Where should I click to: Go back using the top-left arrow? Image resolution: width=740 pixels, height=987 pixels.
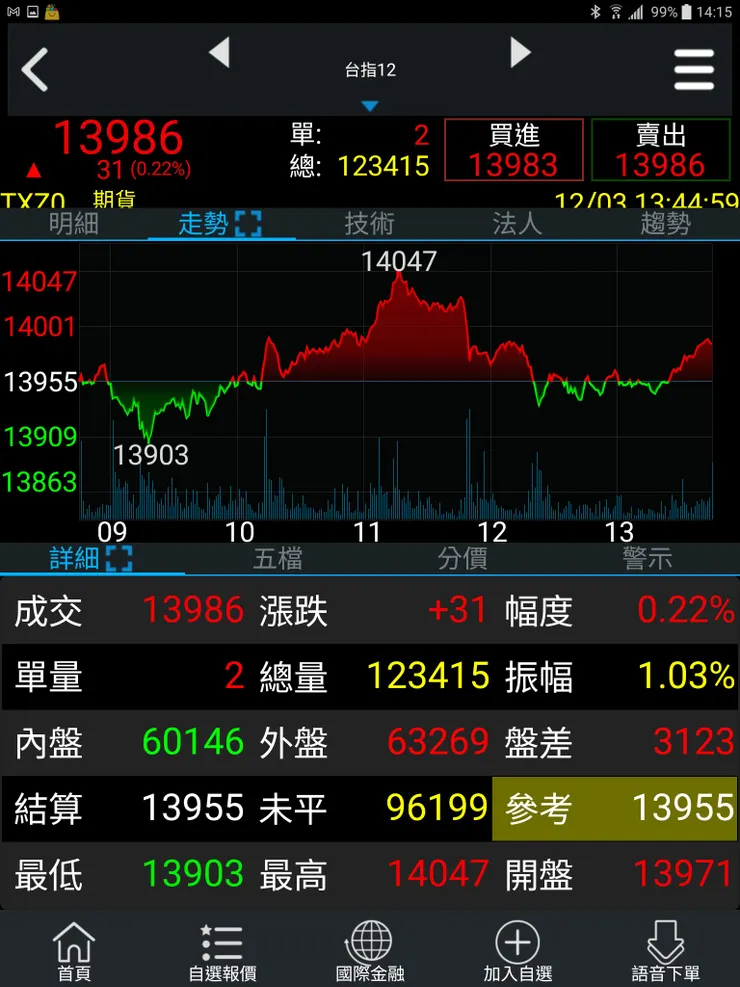tap(35, 70)
